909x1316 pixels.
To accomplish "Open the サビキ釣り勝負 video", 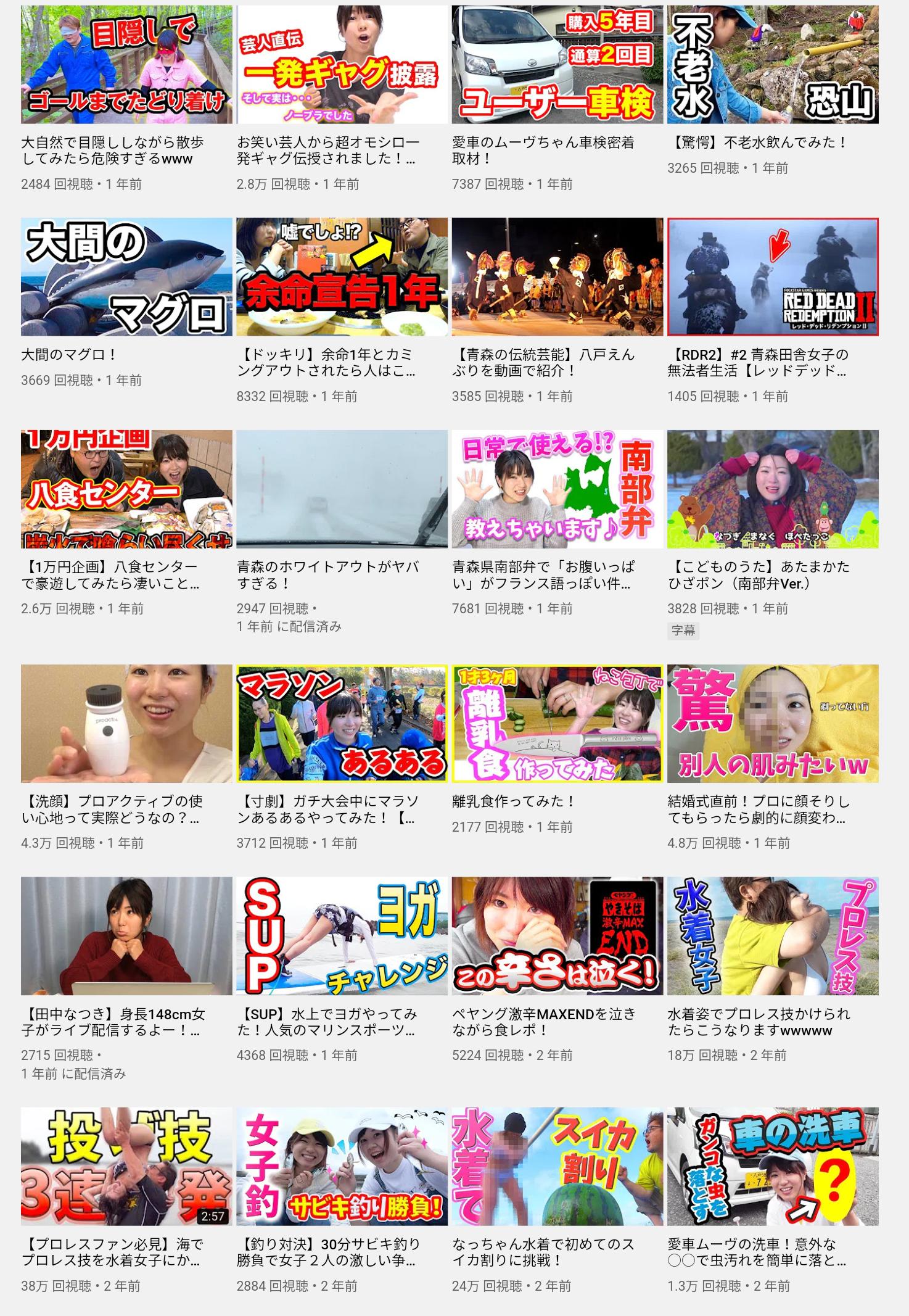I will 342,1166.
